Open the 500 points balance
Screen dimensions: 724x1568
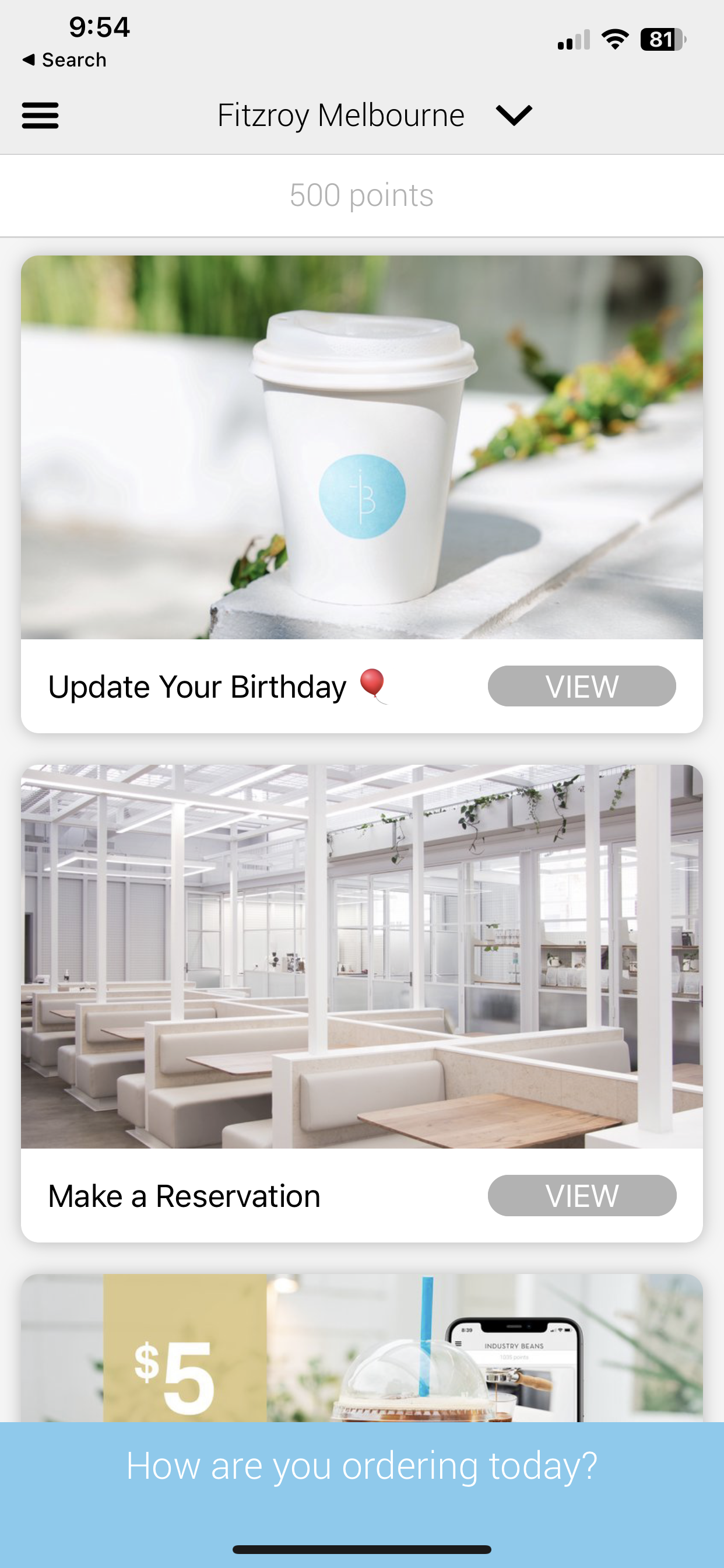tap(362, 195)
